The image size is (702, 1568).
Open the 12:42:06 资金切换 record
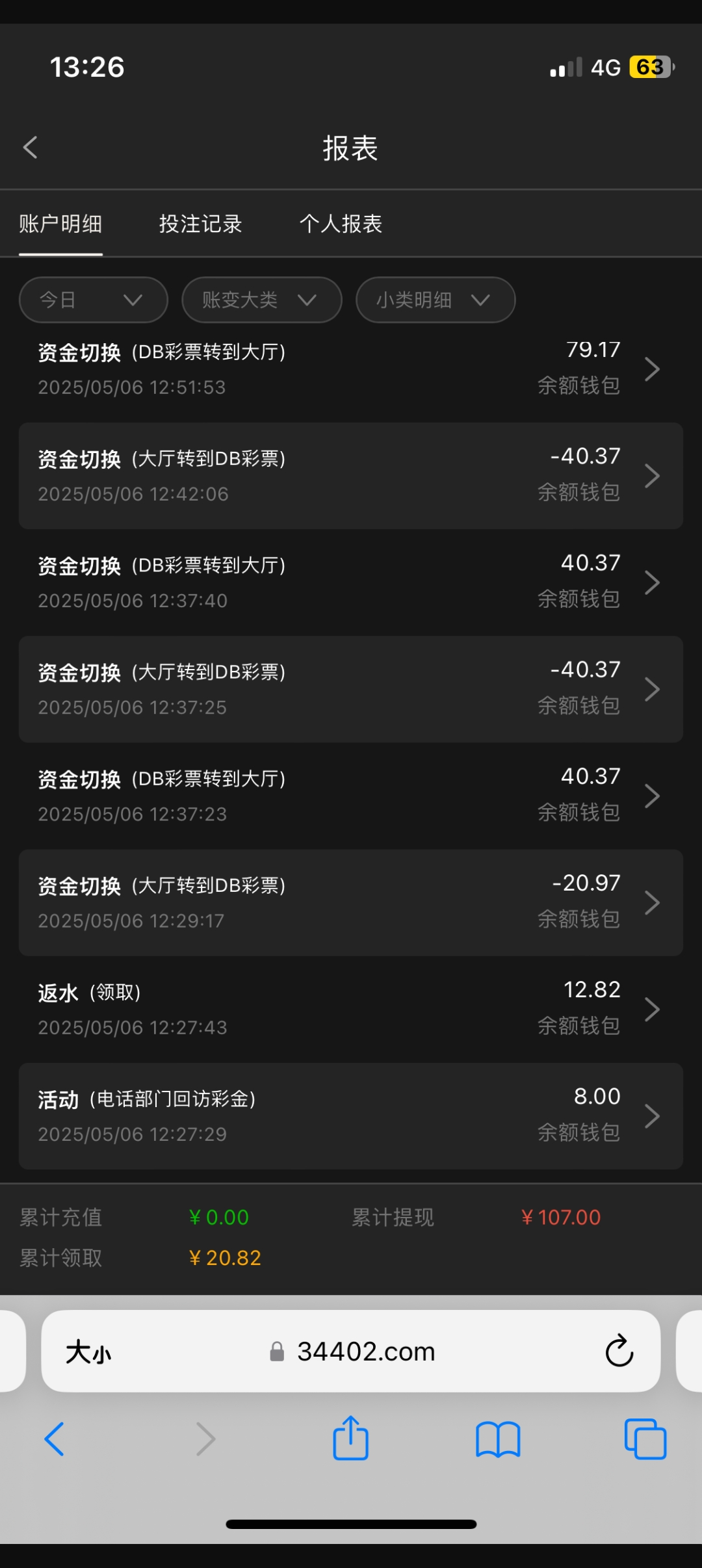351,475
